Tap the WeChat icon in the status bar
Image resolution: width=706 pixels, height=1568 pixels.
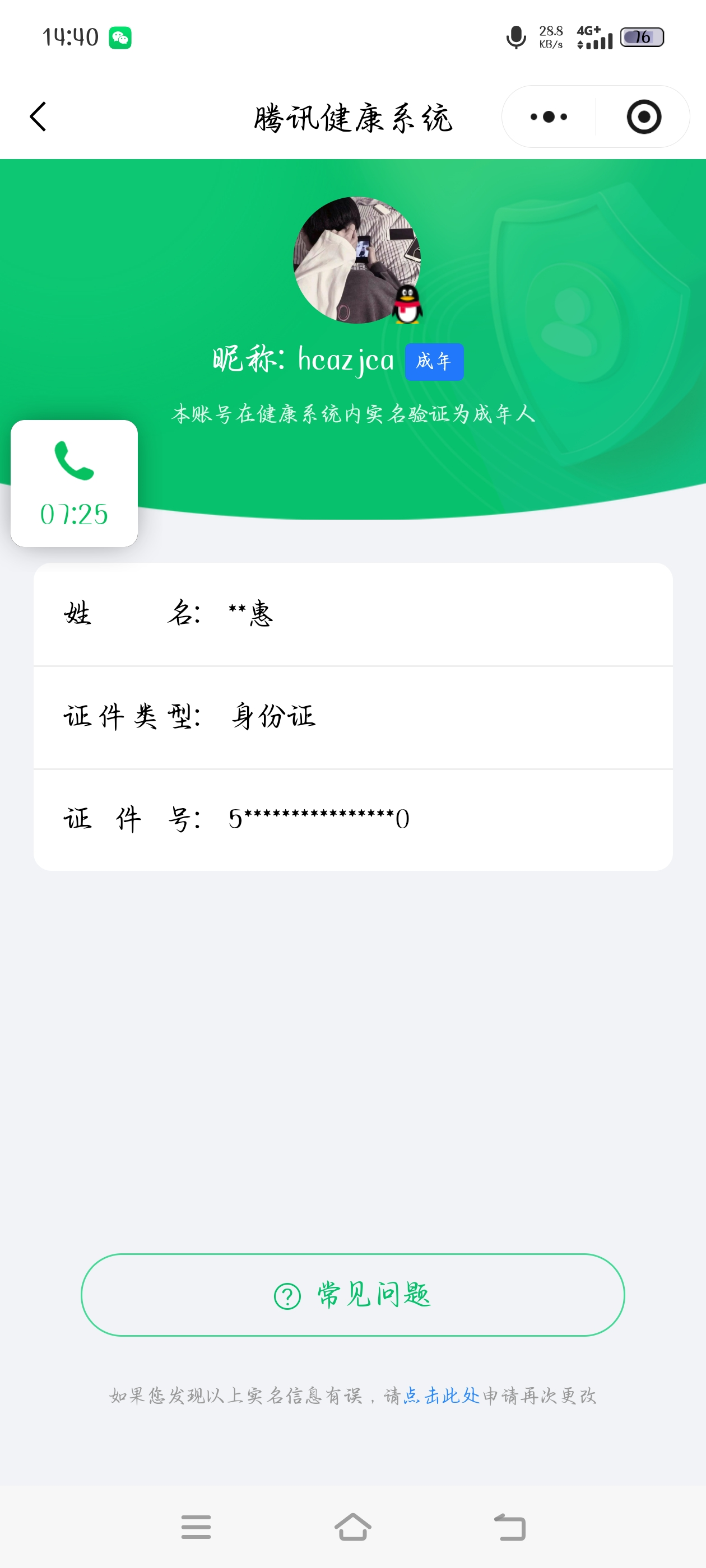[121, 37]
